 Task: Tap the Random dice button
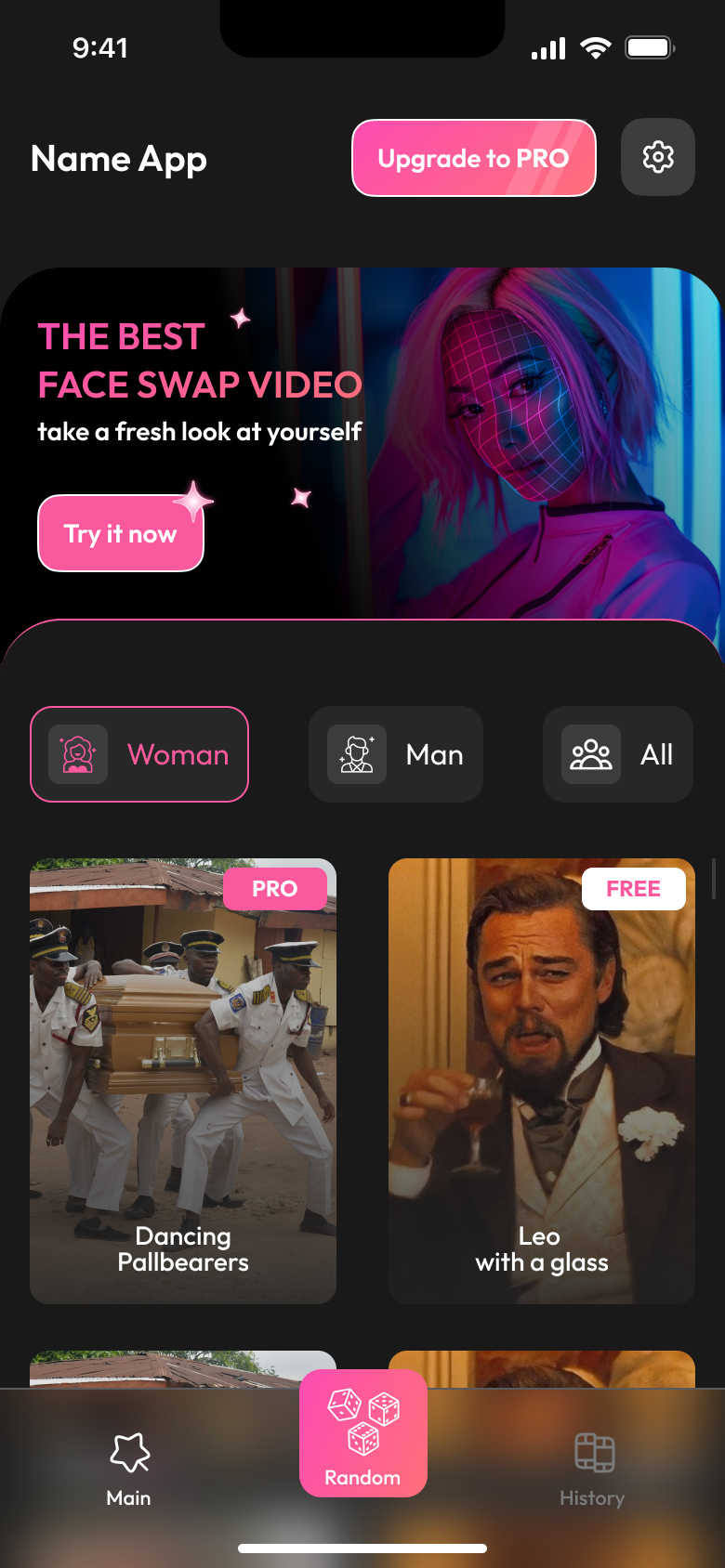click(x=363, y=1433)
